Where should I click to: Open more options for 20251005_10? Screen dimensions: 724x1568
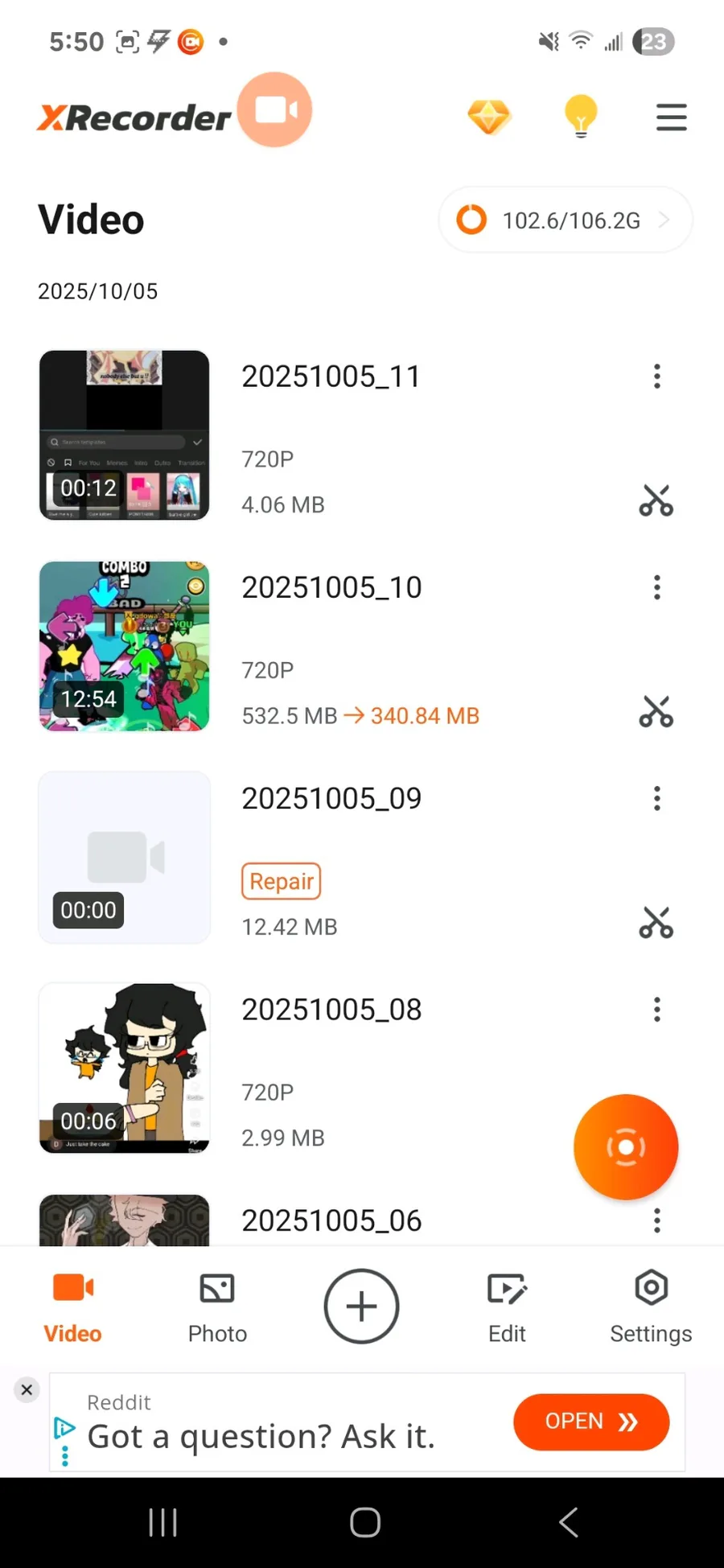tap(657, 587)
